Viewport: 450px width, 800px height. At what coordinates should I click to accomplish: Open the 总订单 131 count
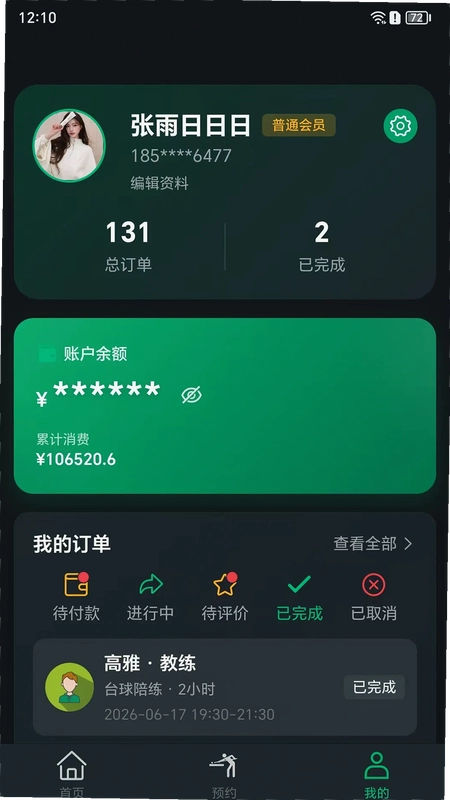[128, 246]
